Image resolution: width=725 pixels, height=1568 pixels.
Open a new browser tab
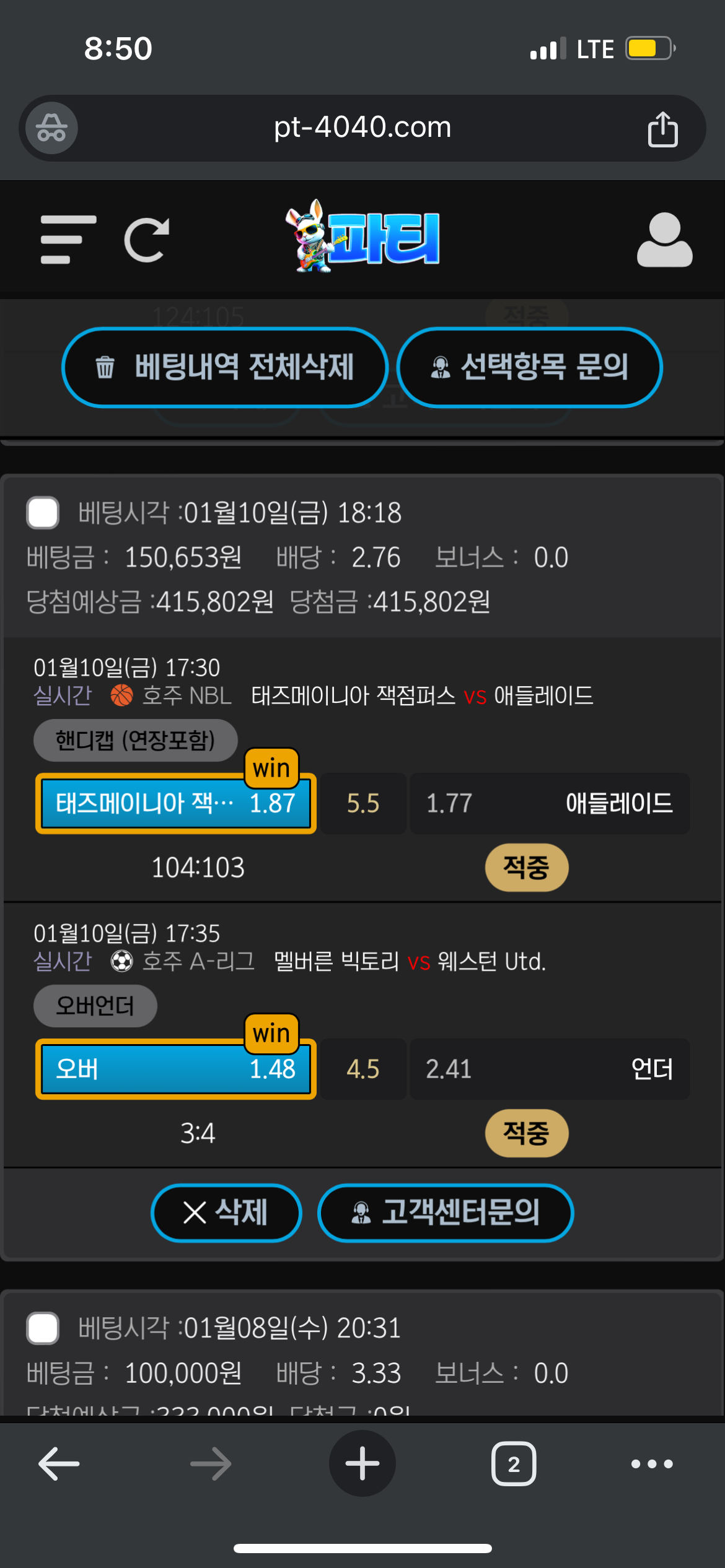[x=362, y=1463]
